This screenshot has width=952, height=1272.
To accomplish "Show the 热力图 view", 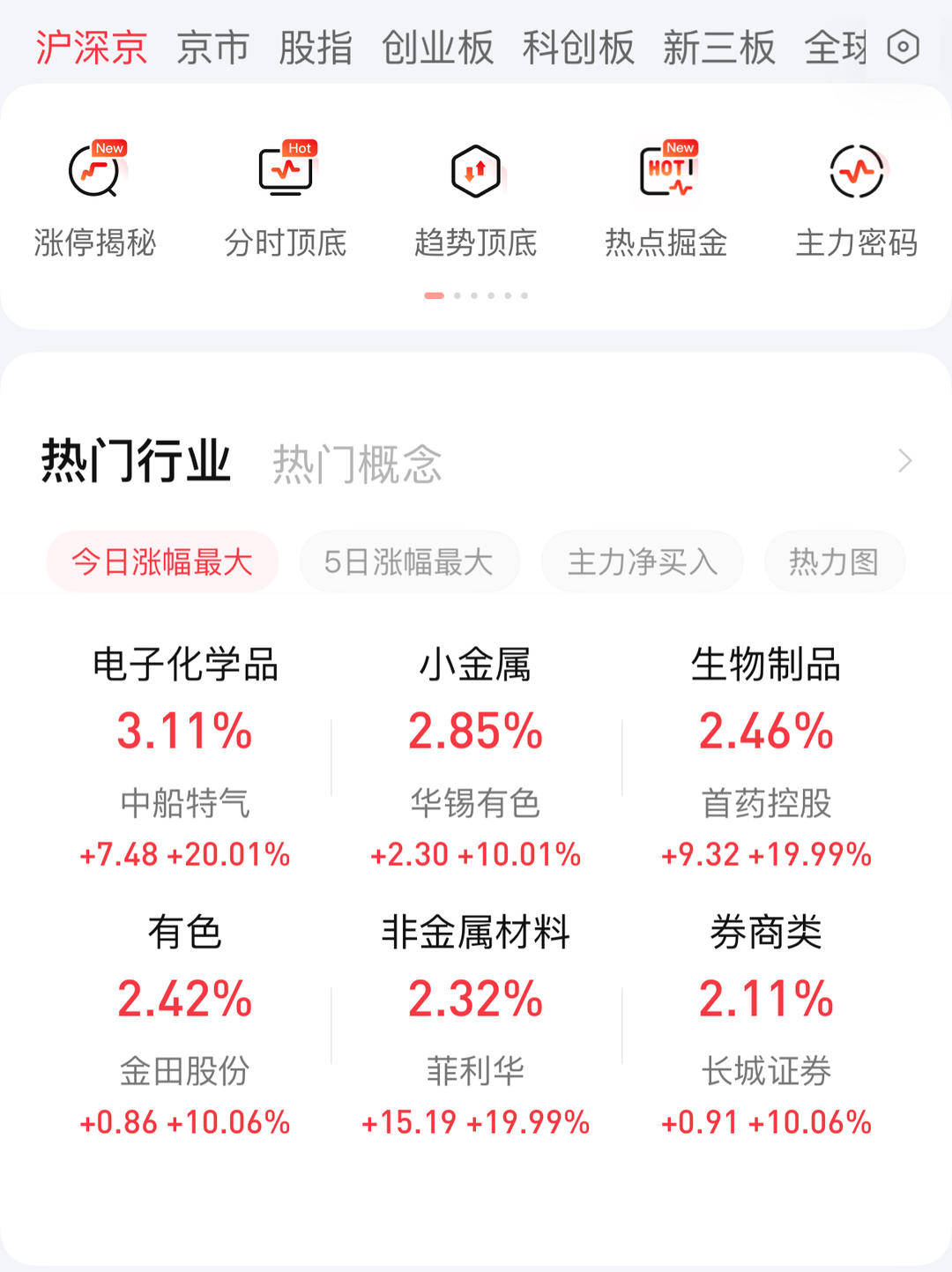I will tap(834, 562).
